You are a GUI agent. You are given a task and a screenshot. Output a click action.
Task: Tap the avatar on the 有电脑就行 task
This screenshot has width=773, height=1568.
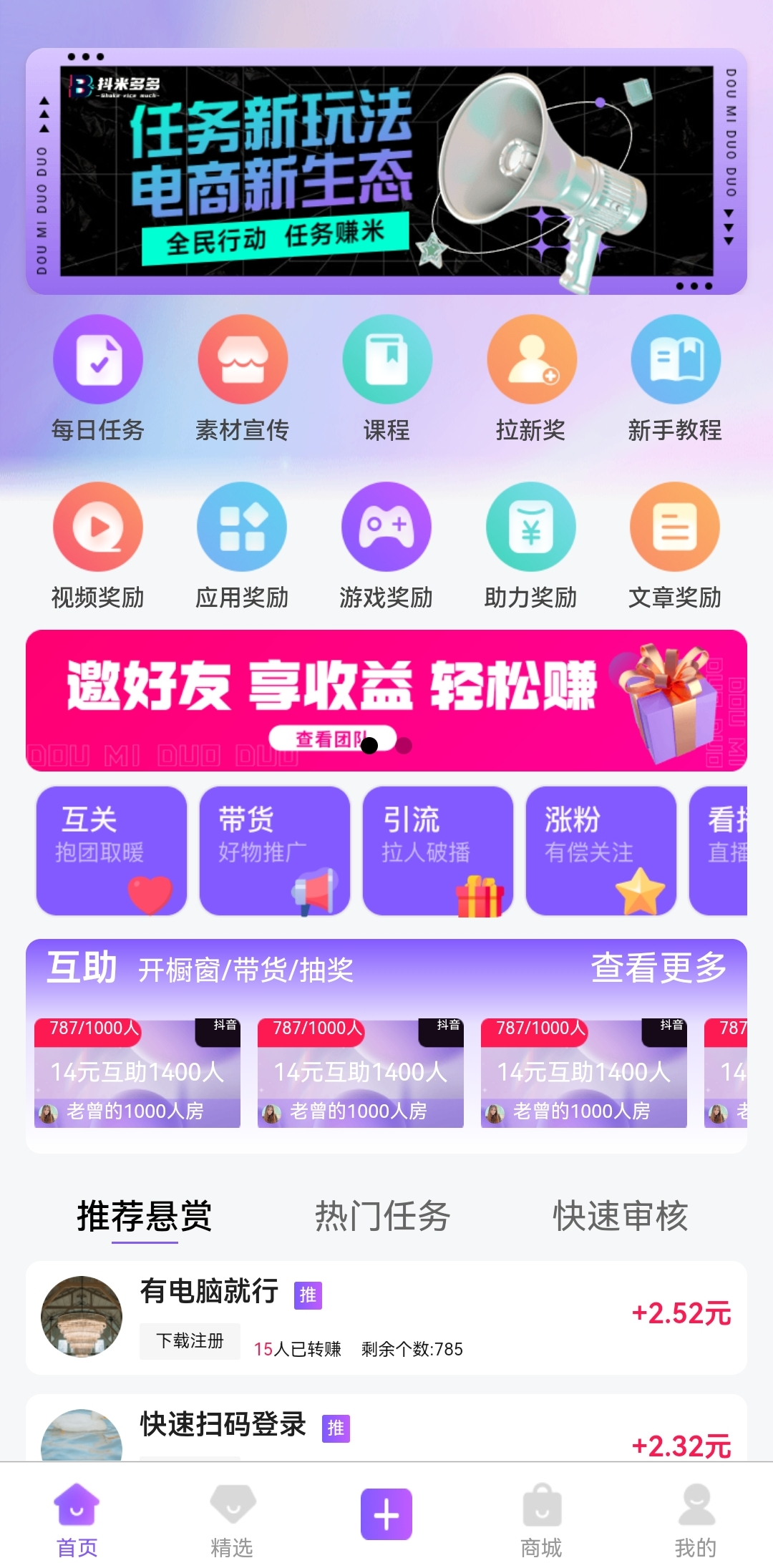click(81, 1317)
